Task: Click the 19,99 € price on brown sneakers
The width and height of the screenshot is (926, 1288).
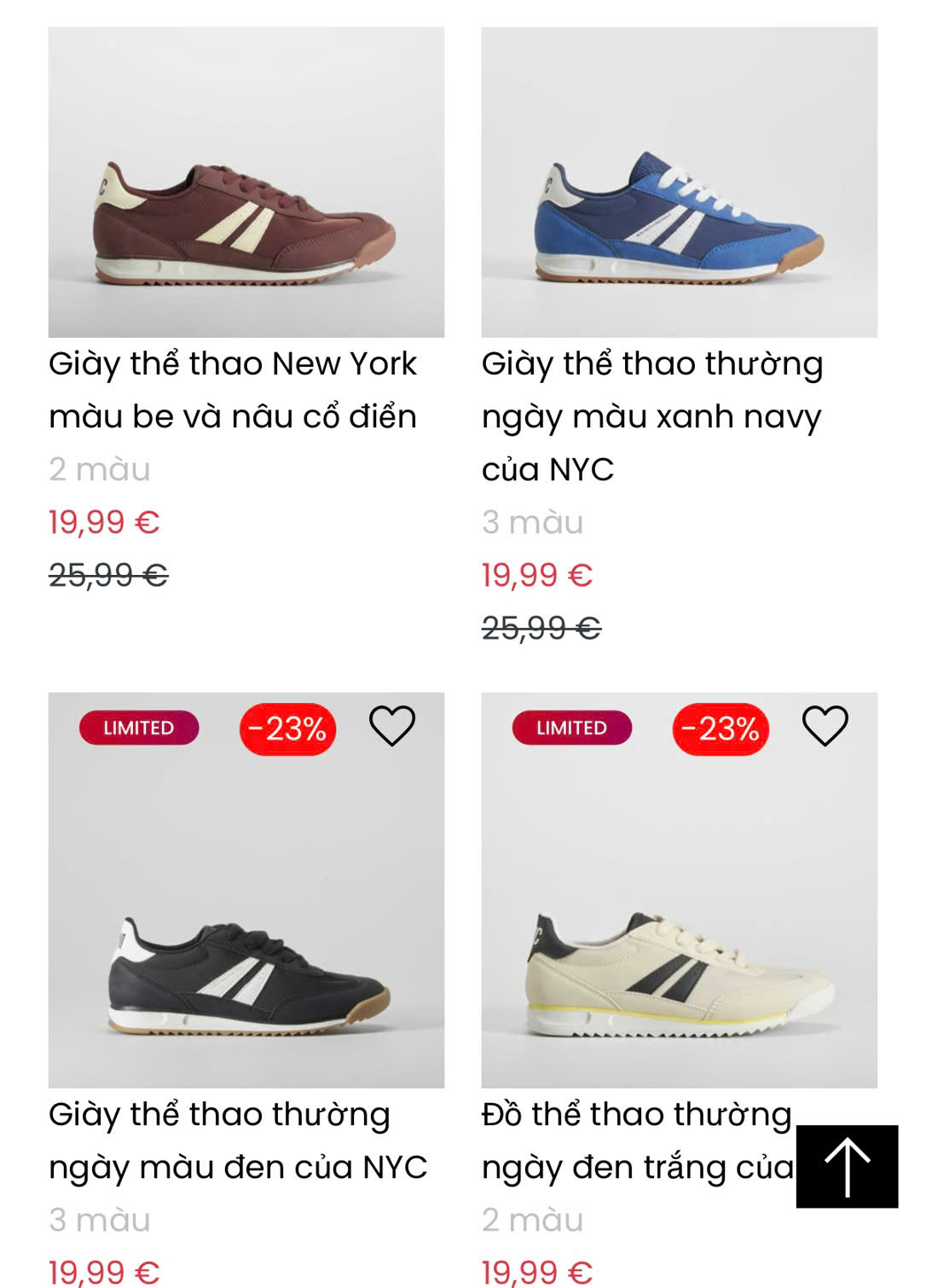Action: tap(104, 524)
